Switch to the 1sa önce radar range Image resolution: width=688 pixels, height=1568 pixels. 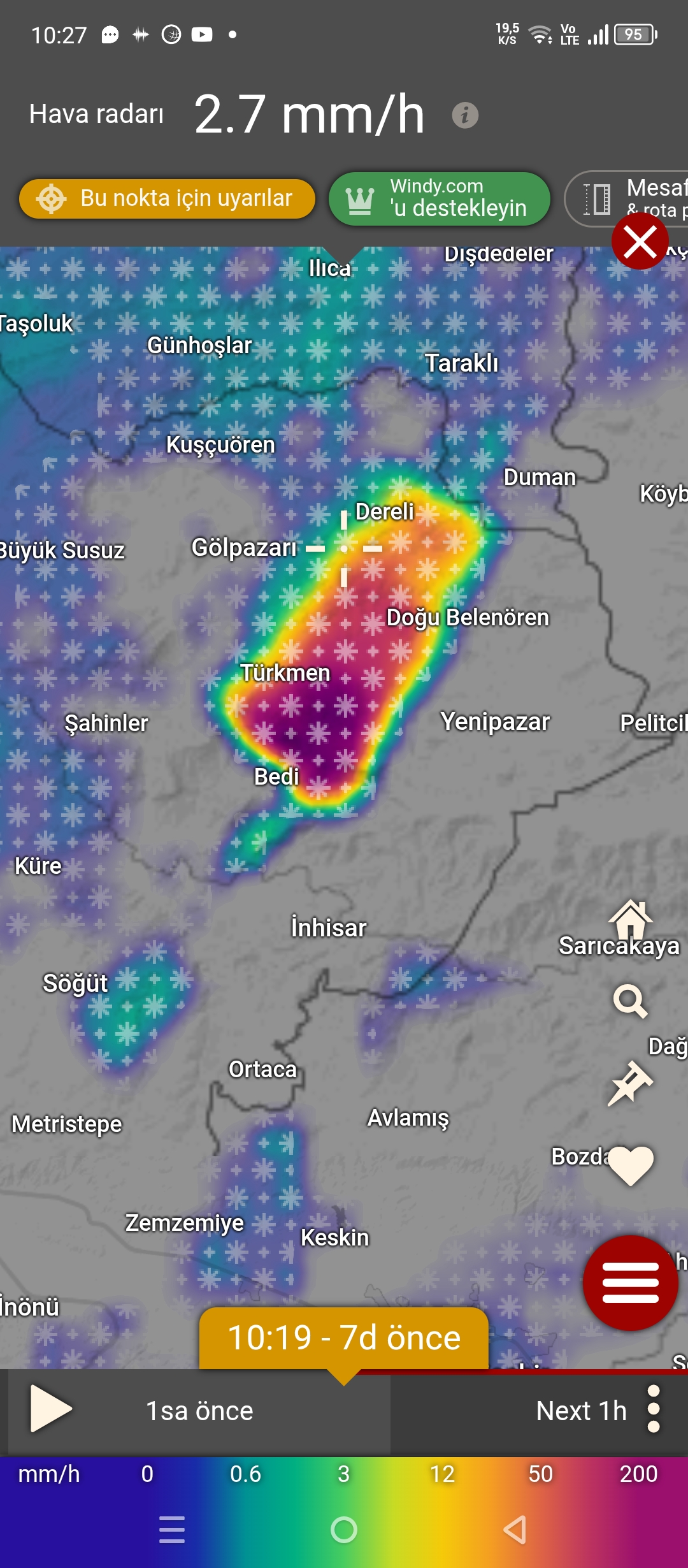coord(199,1411)
